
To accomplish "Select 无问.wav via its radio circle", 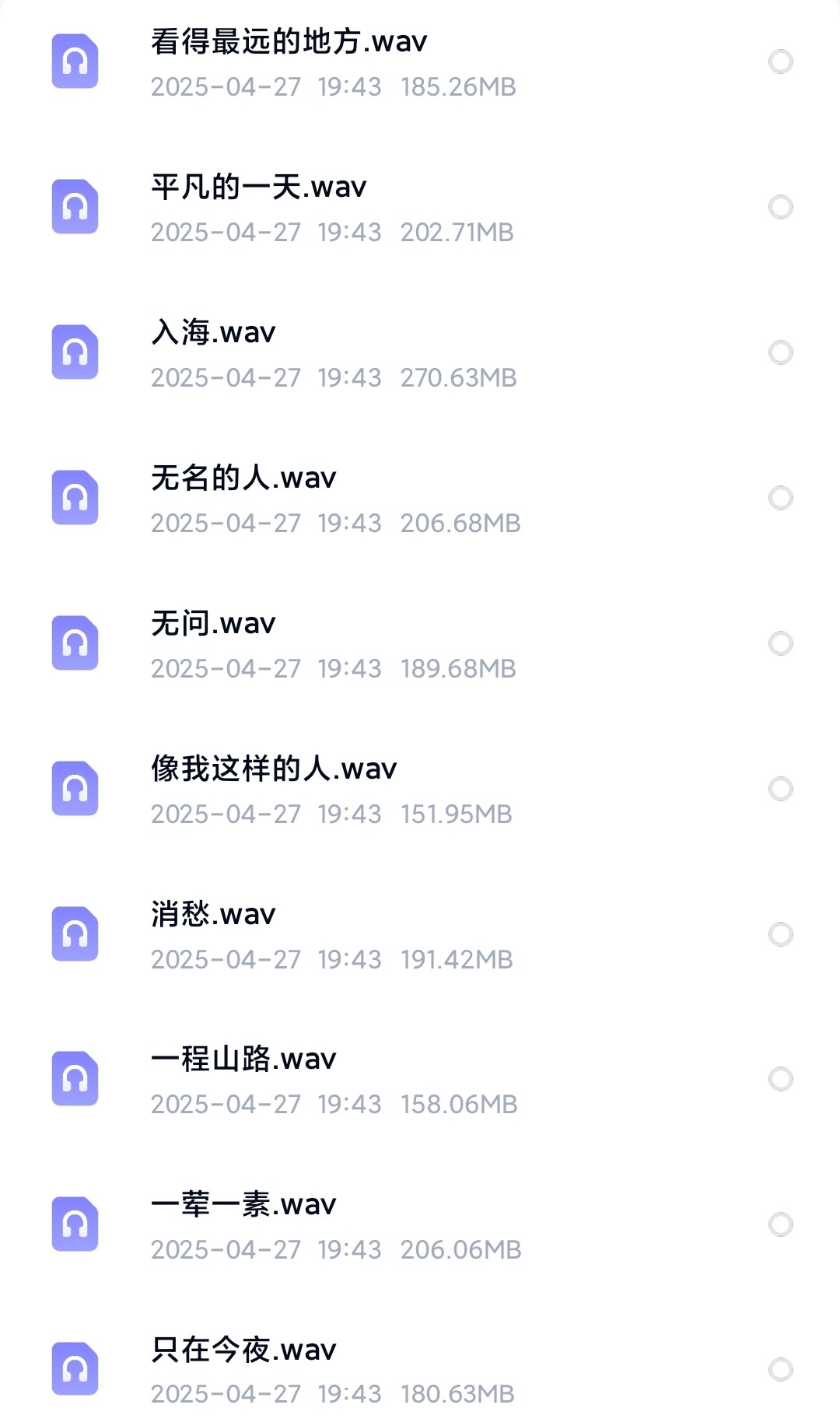I will (x=780, y=643).
